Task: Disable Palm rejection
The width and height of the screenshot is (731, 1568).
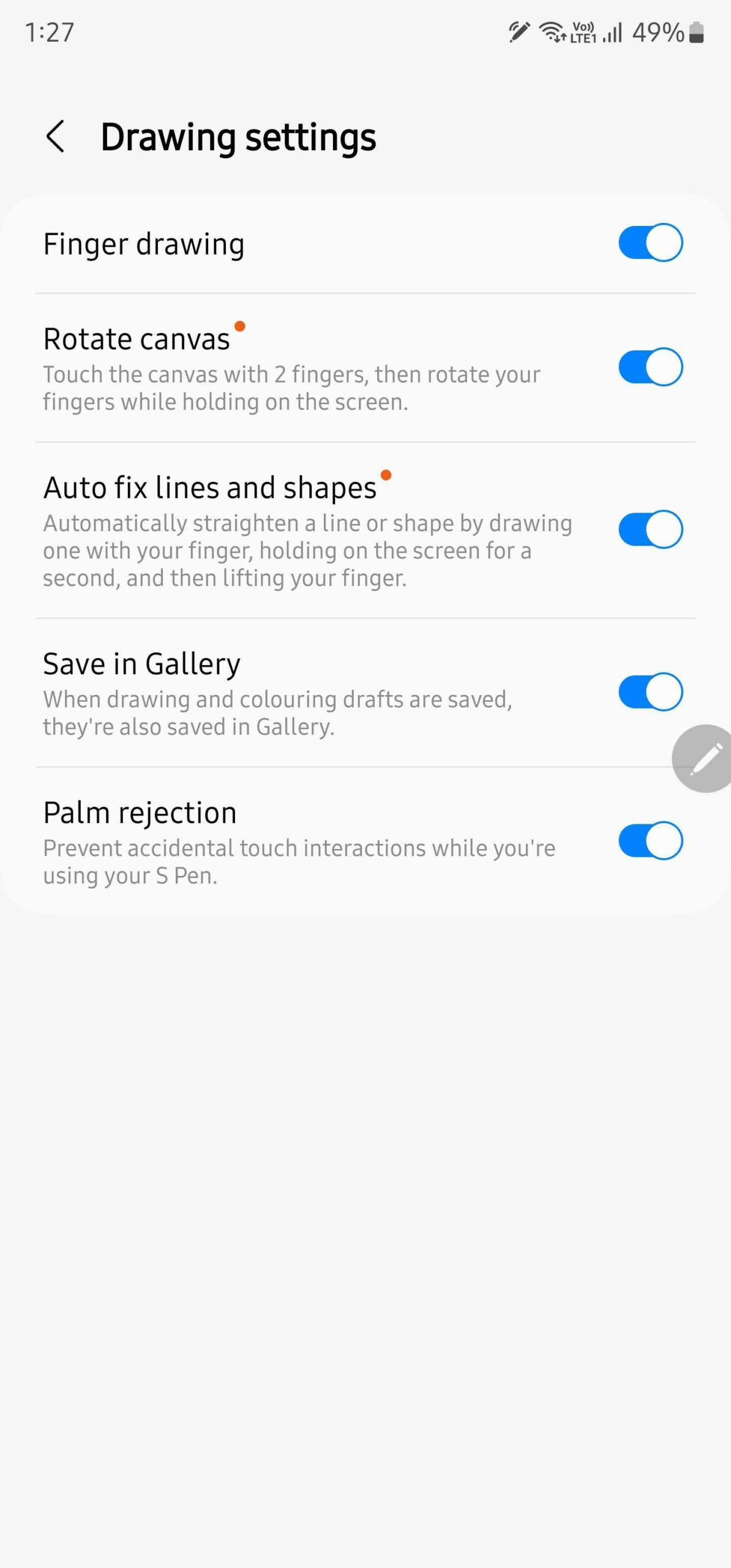Action: click(x=650, y=841)
